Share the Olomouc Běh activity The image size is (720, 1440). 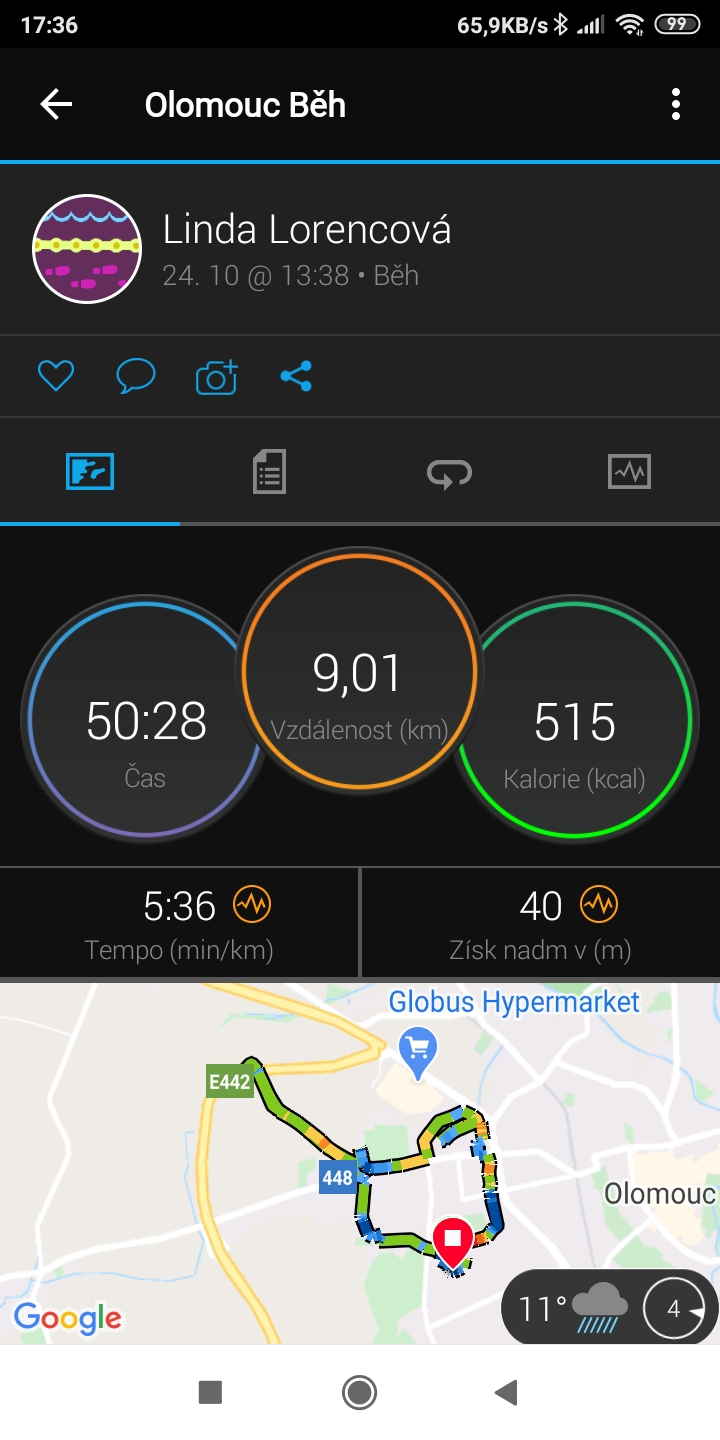(x=296, y=376)
